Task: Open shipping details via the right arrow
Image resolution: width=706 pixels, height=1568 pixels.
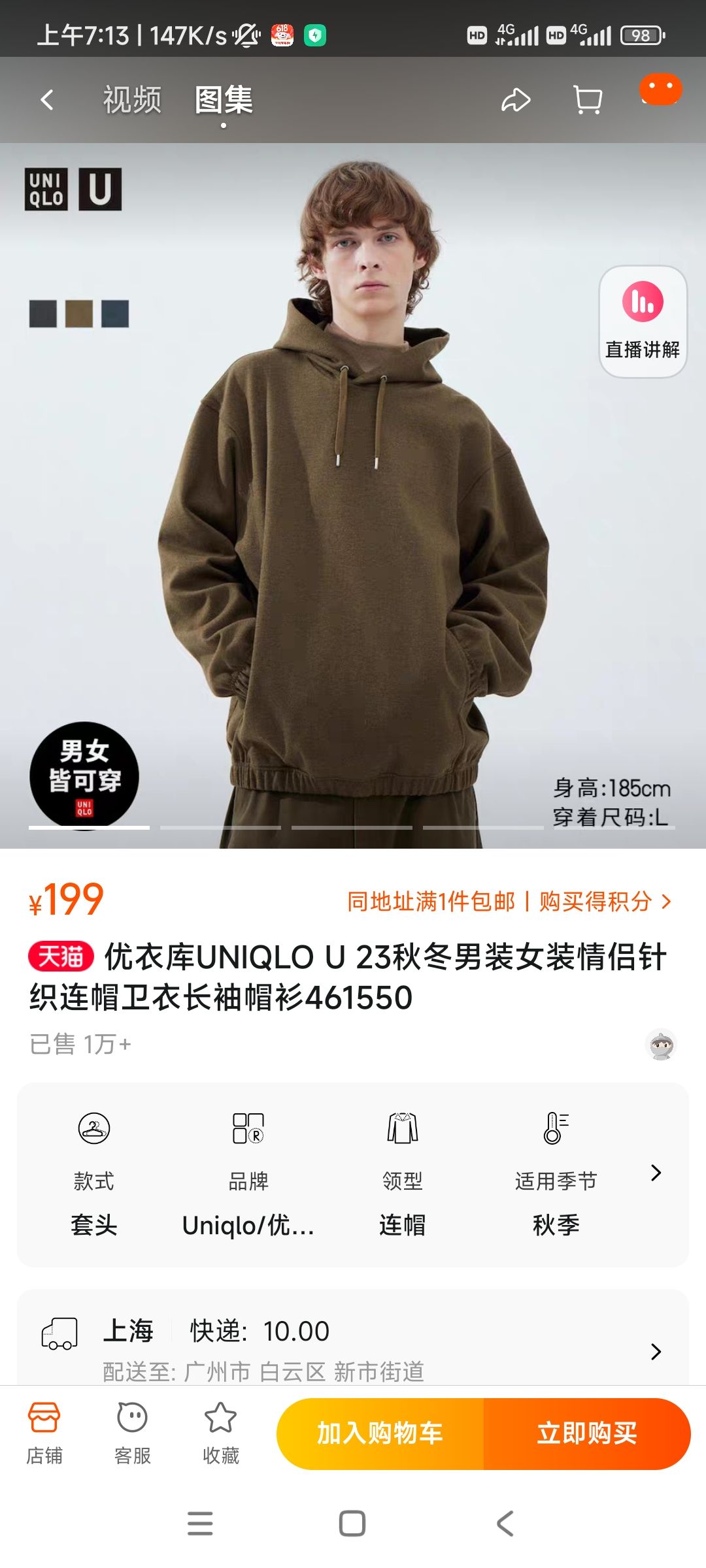Action: pos(656,1352)
